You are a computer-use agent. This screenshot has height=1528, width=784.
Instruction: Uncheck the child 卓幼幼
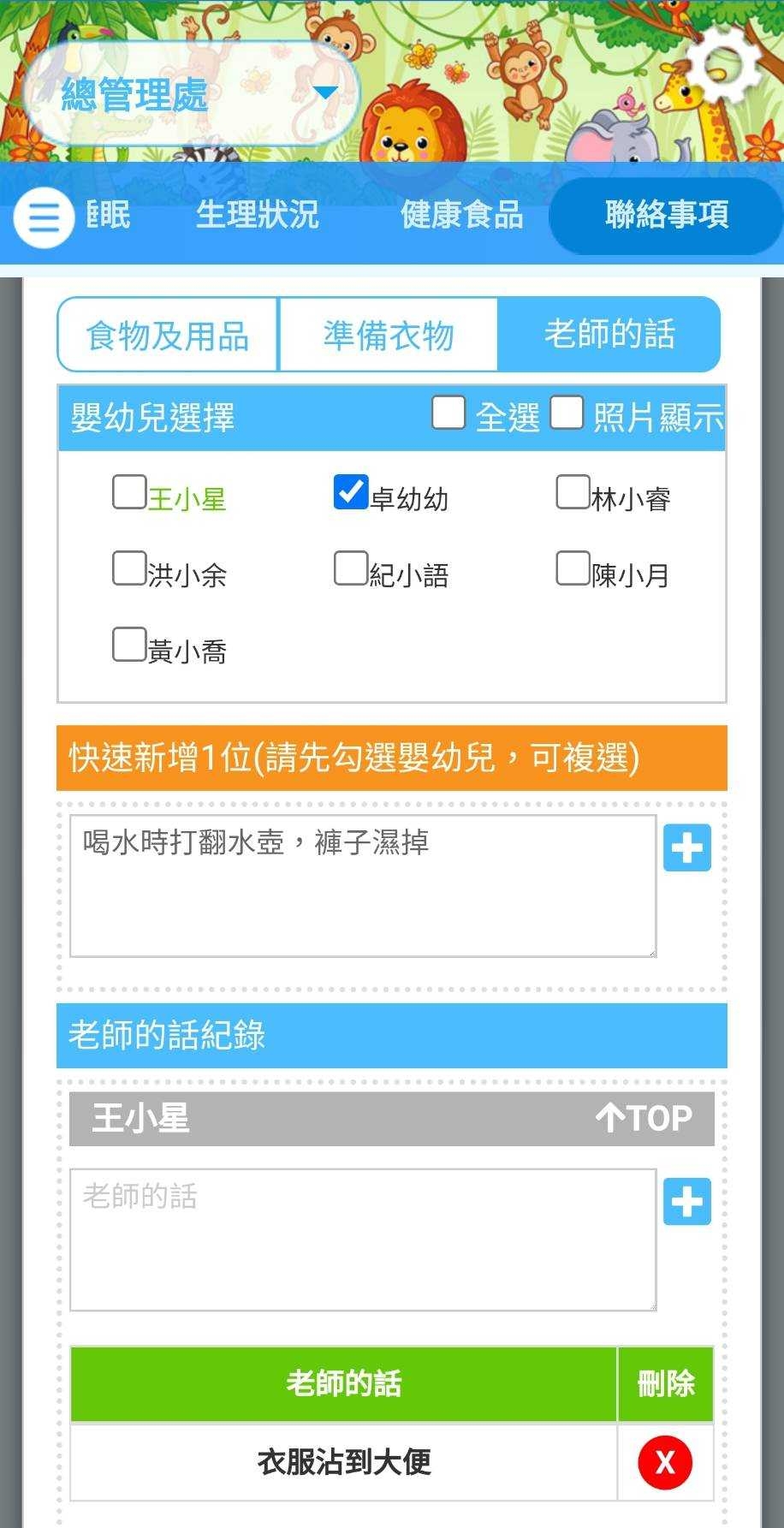tap(351, 492)
